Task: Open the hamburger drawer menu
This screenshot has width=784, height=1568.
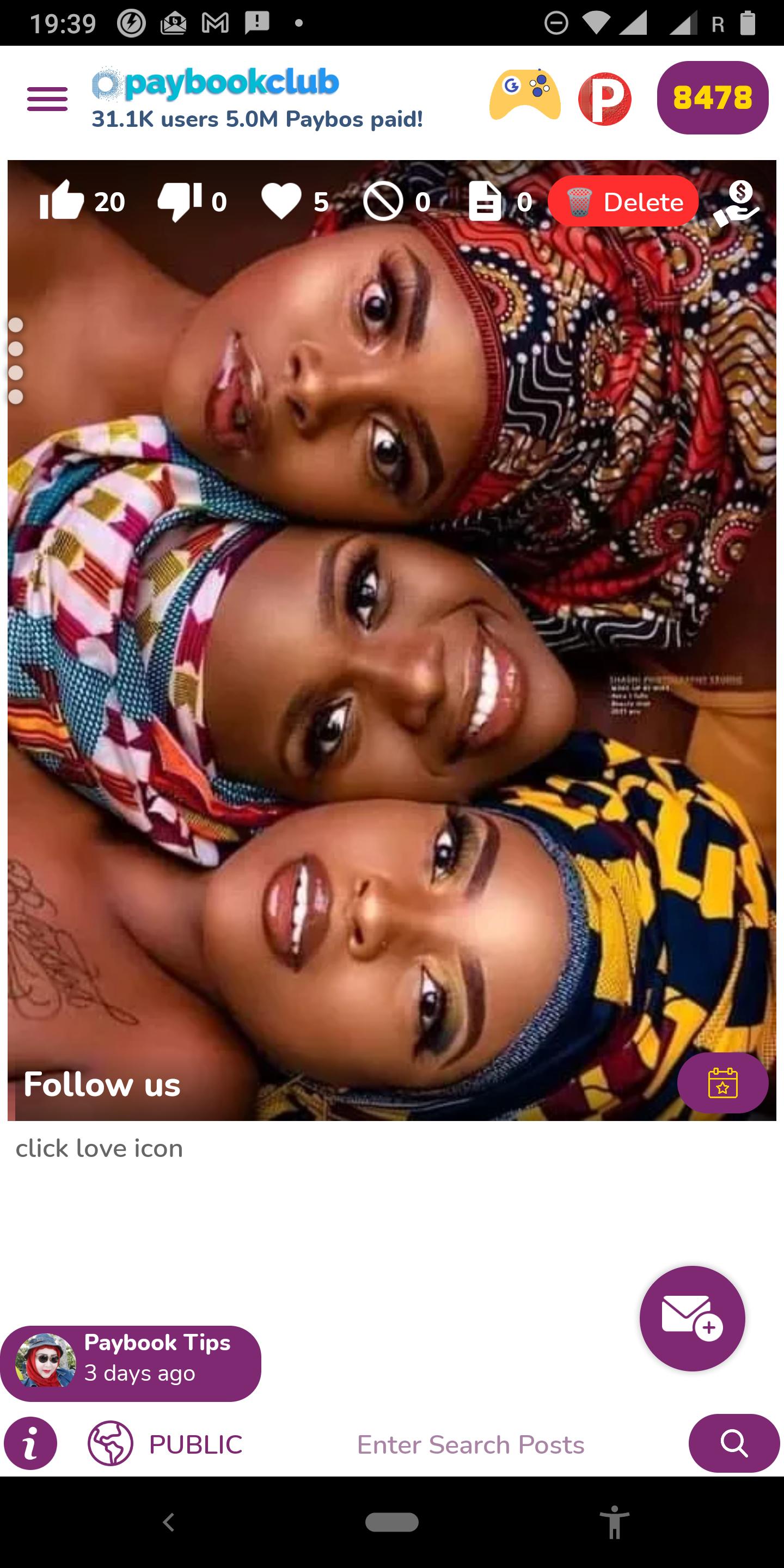Action: [47, 99]
